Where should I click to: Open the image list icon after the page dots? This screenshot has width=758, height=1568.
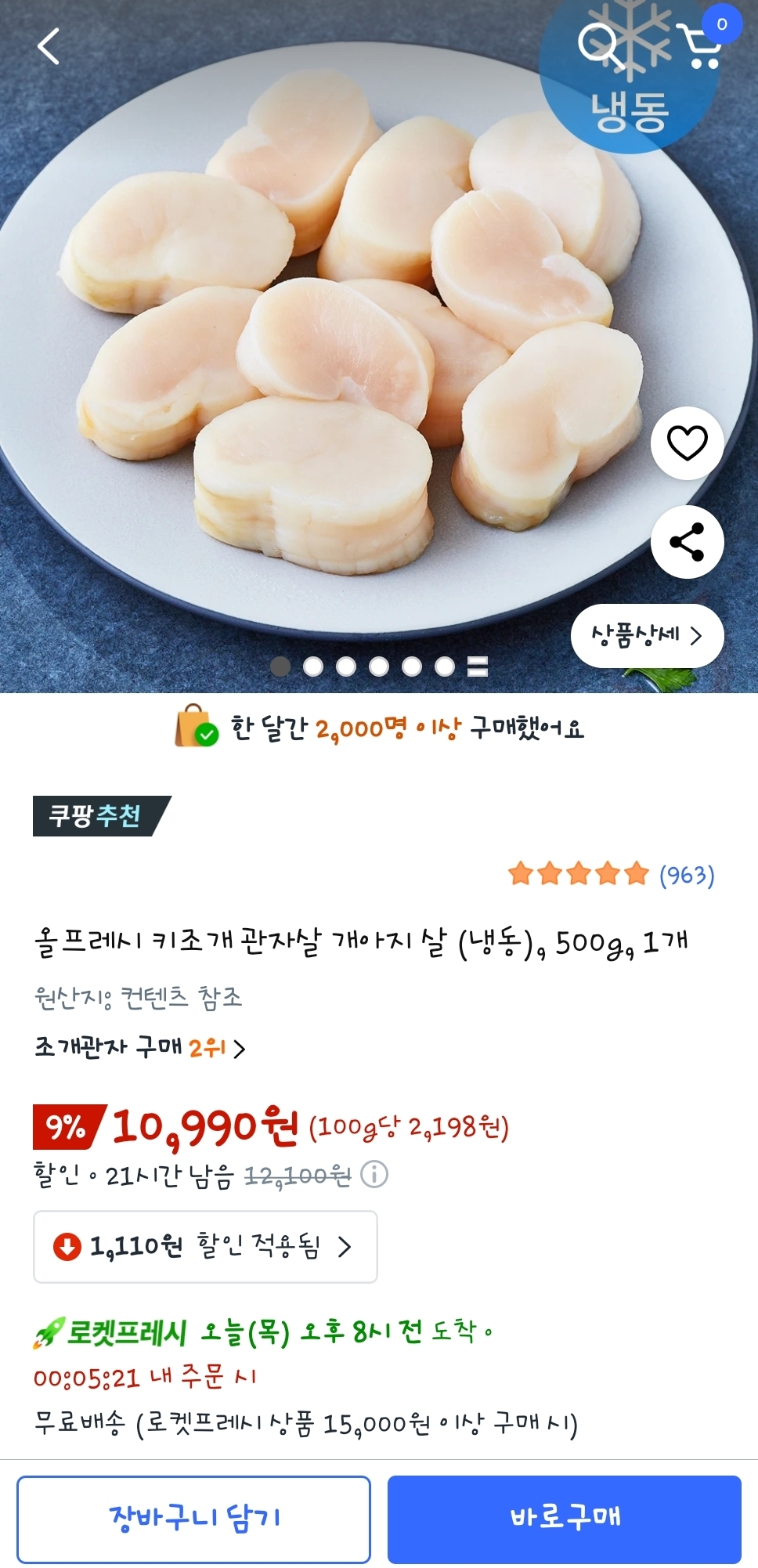tap(477, 667)
